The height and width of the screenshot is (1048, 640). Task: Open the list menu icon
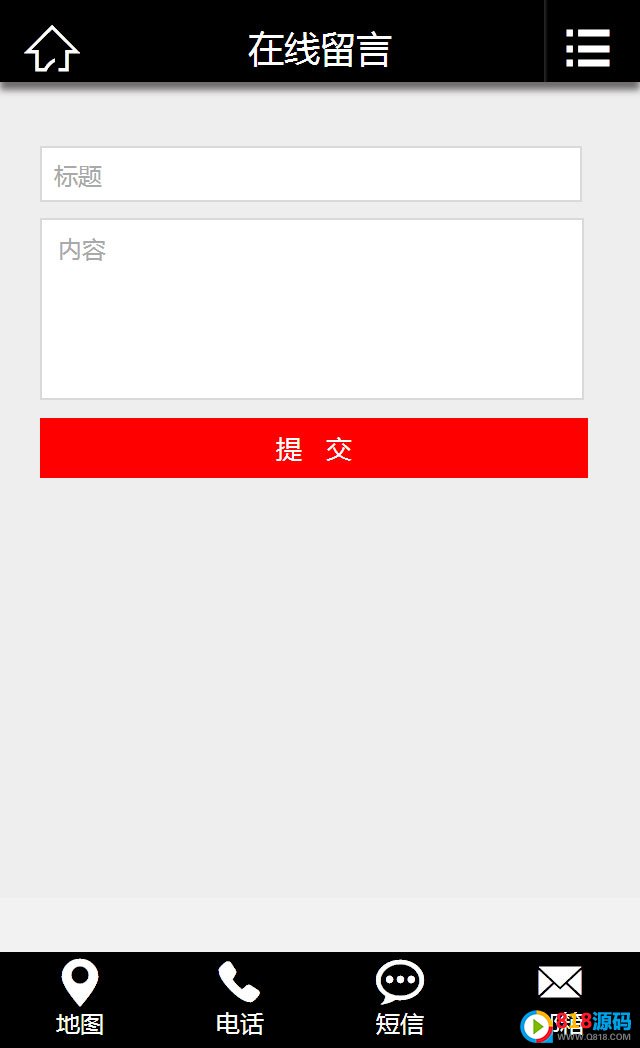coord(588,47)
